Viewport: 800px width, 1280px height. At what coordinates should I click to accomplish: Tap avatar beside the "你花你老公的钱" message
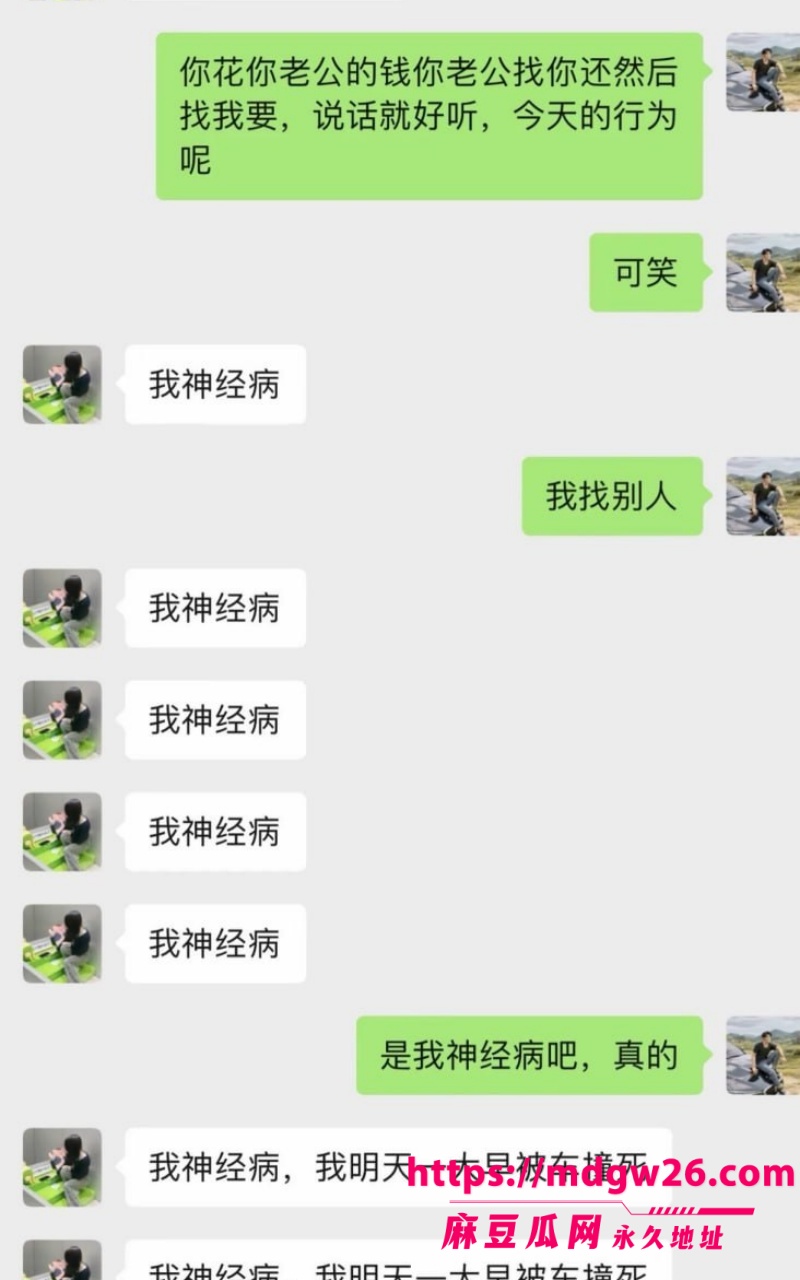point(763,72)
